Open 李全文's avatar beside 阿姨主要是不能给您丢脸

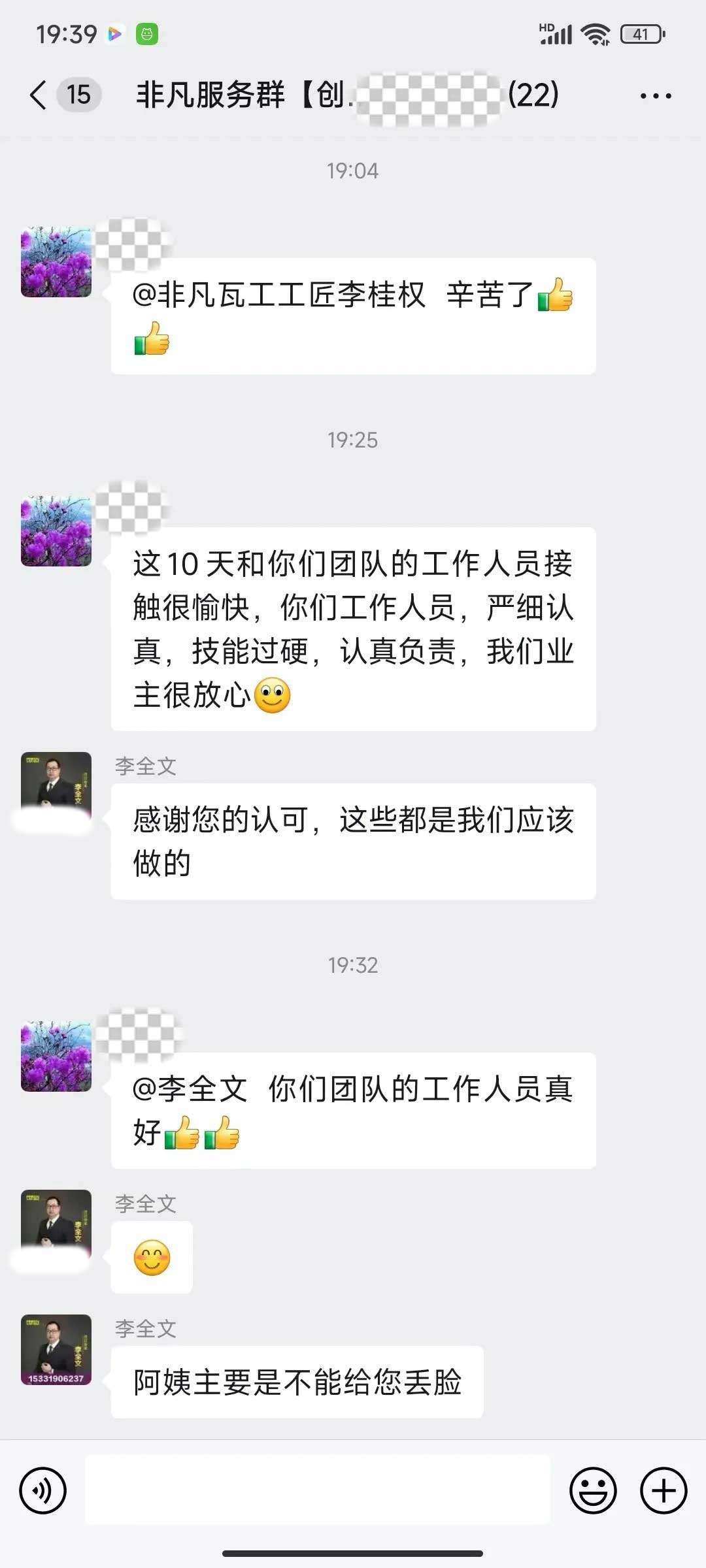(x=56, y=1350)
